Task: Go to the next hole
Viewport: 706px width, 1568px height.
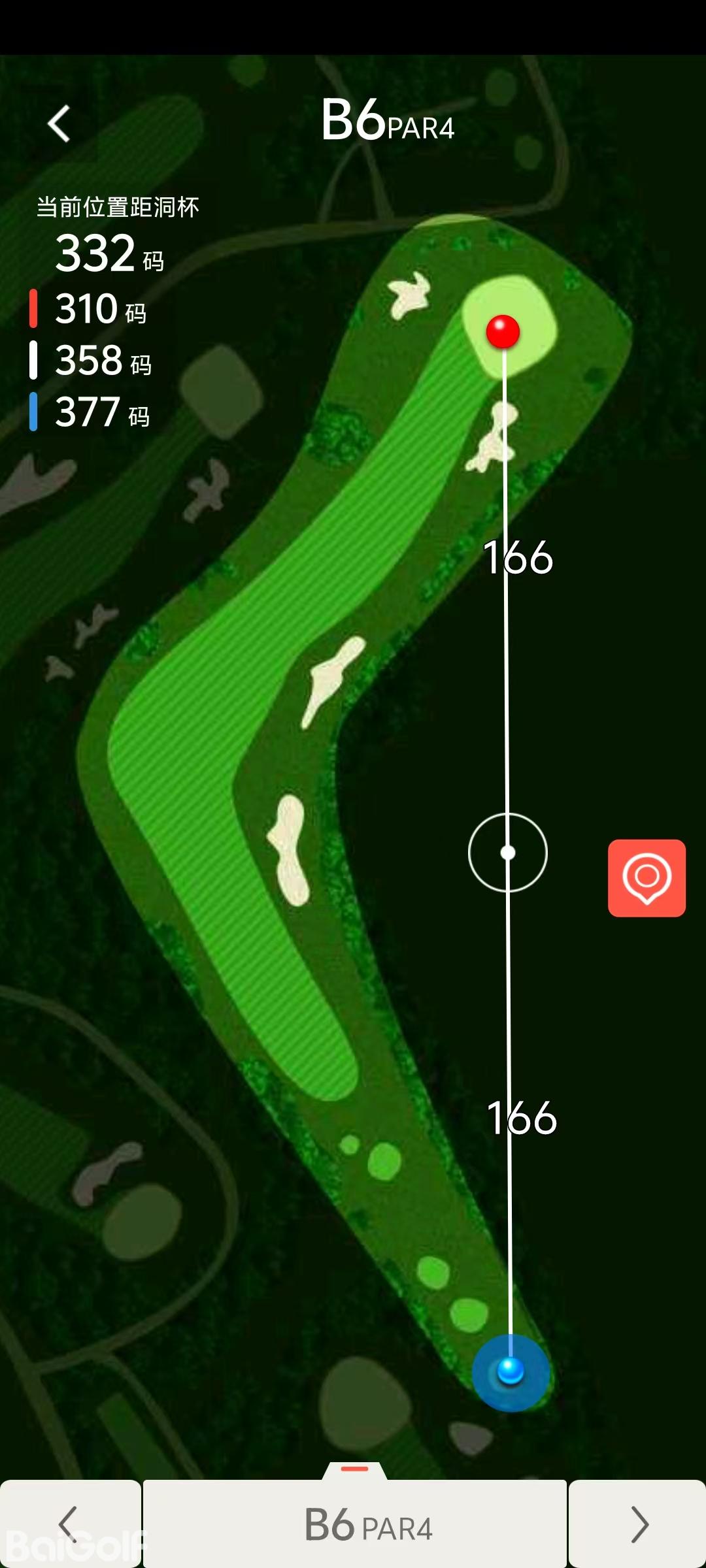Action: [x=638, y=1524]
